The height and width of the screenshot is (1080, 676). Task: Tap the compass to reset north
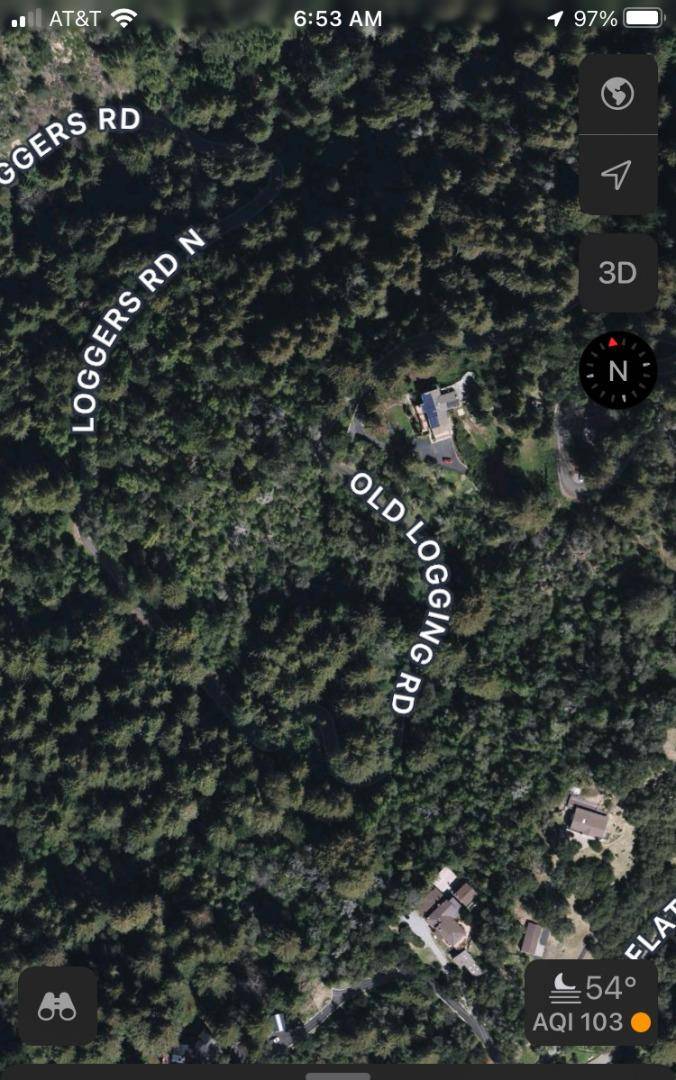618,371
